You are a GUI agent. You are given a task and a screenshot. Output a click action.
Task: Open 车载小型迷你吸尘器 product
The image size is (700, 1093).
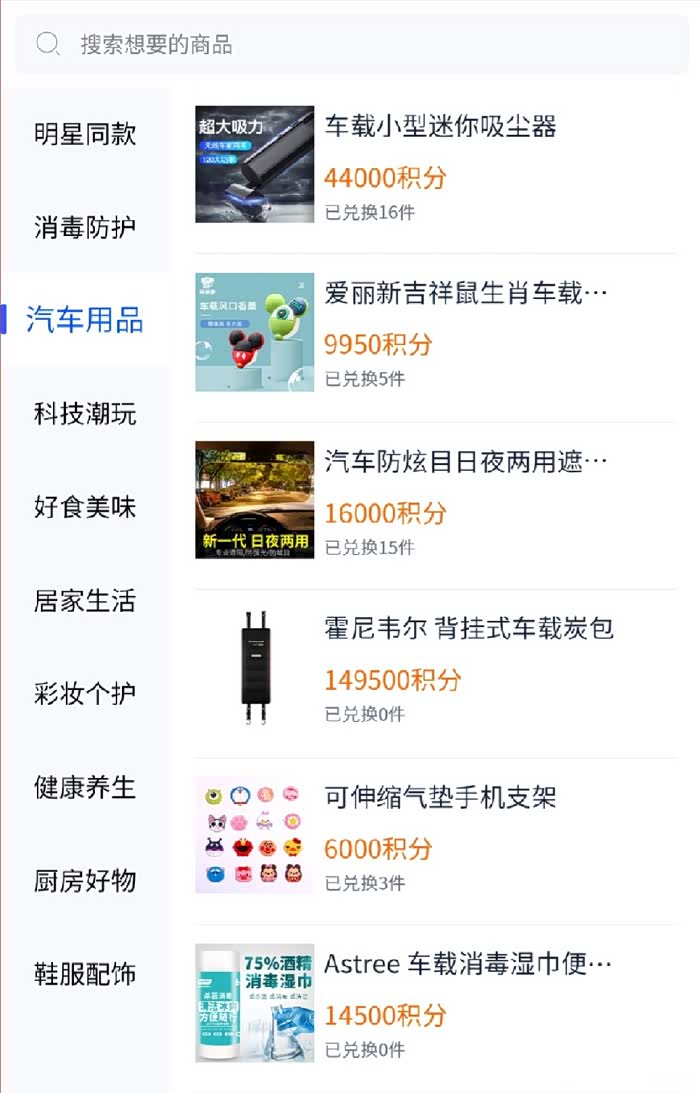440,127
